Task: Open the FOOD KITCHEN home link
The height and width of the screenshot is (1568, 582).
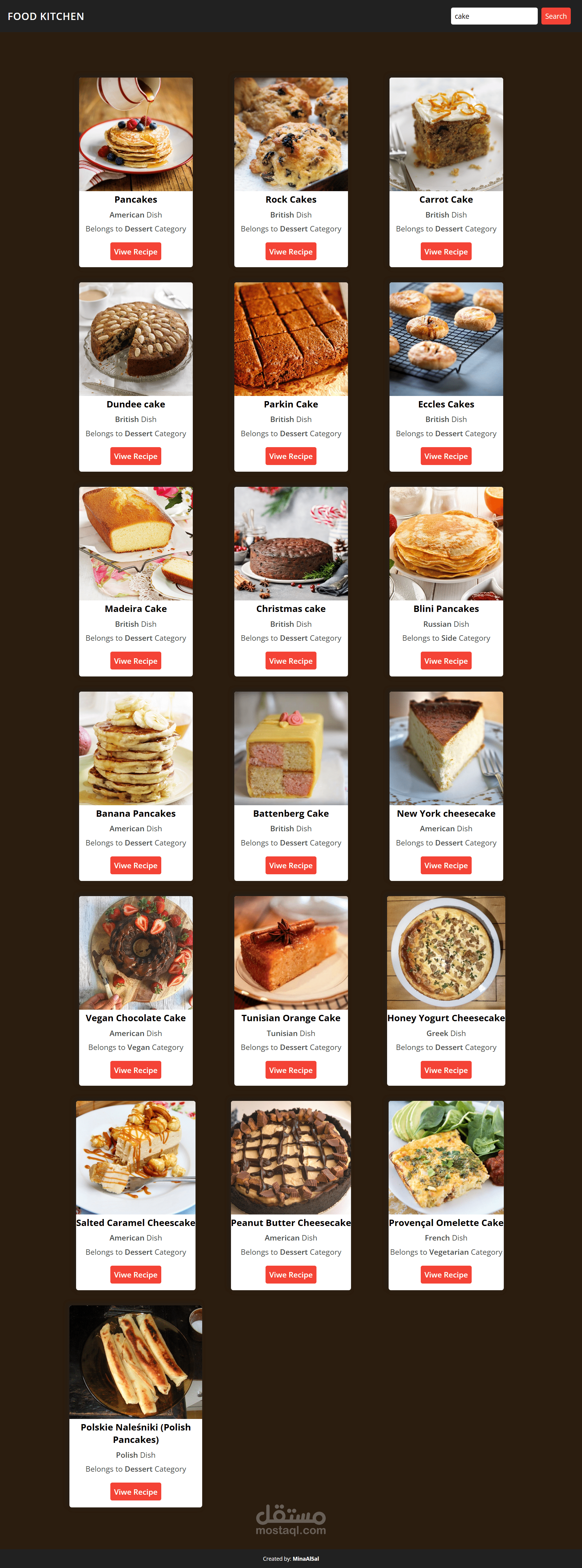Action: click(x=46, y=16)
